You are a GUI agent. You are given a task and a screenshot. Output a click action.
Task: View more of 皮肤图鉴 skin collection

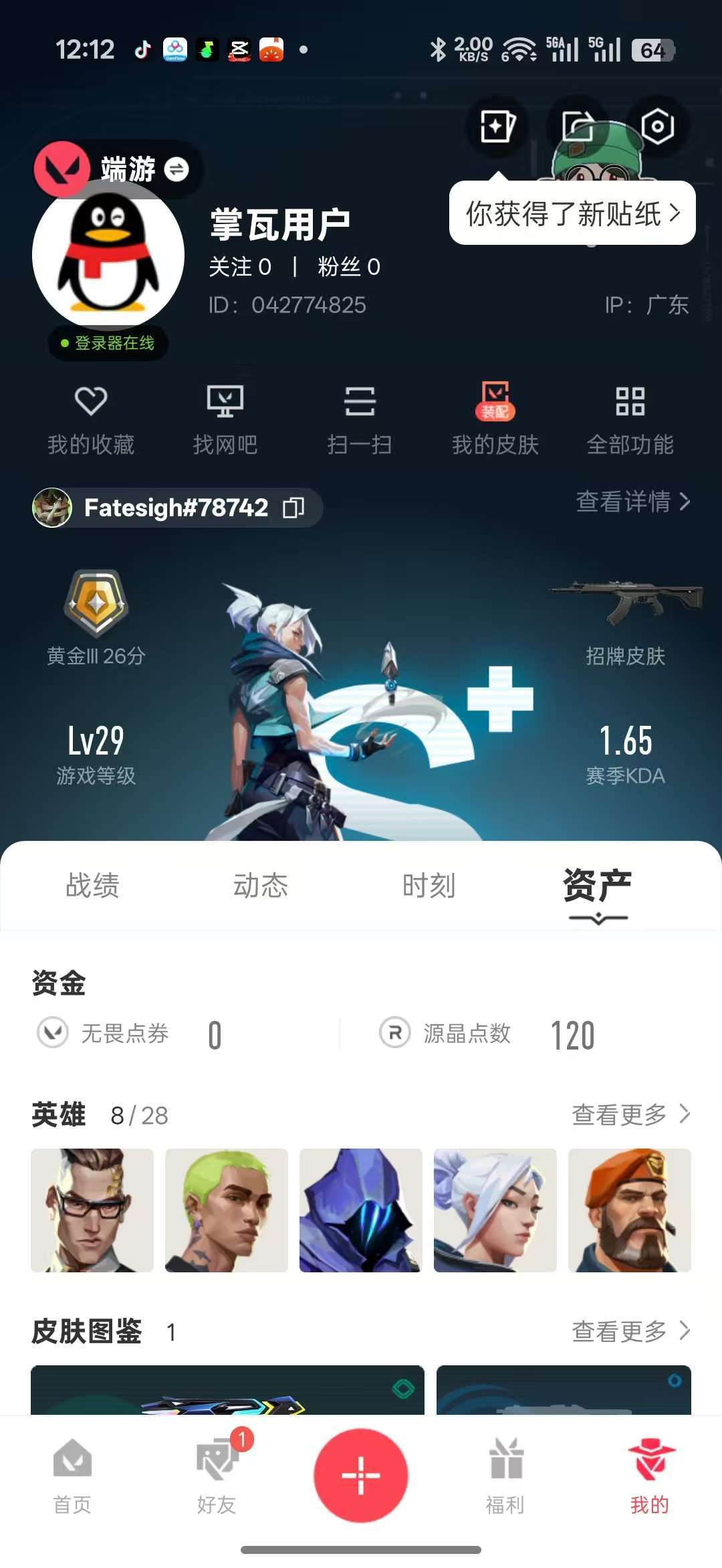[630, 1331]
